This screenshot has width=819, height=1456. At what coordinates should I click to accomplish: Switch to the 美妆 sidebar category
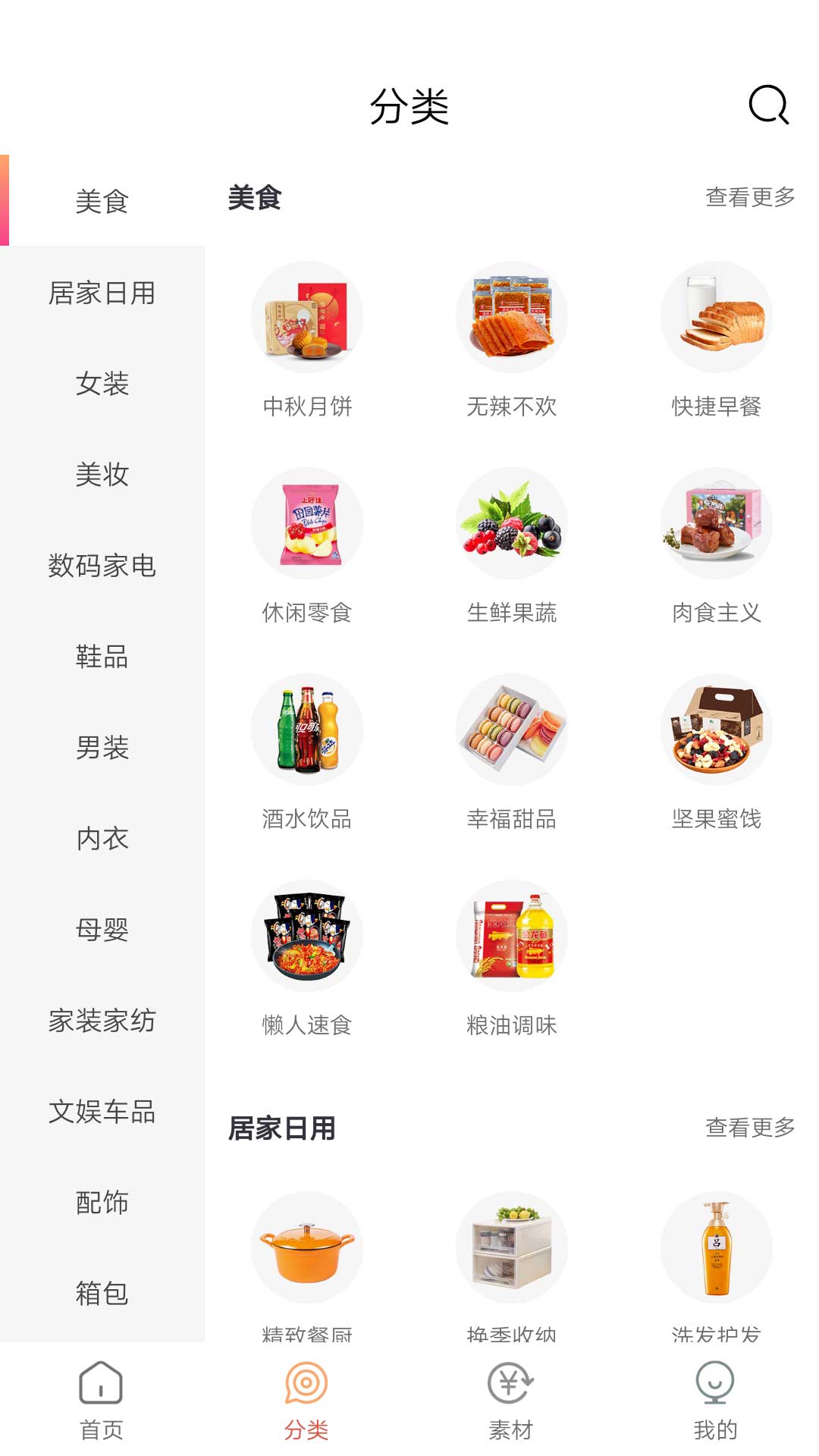[x=102, y=475]
